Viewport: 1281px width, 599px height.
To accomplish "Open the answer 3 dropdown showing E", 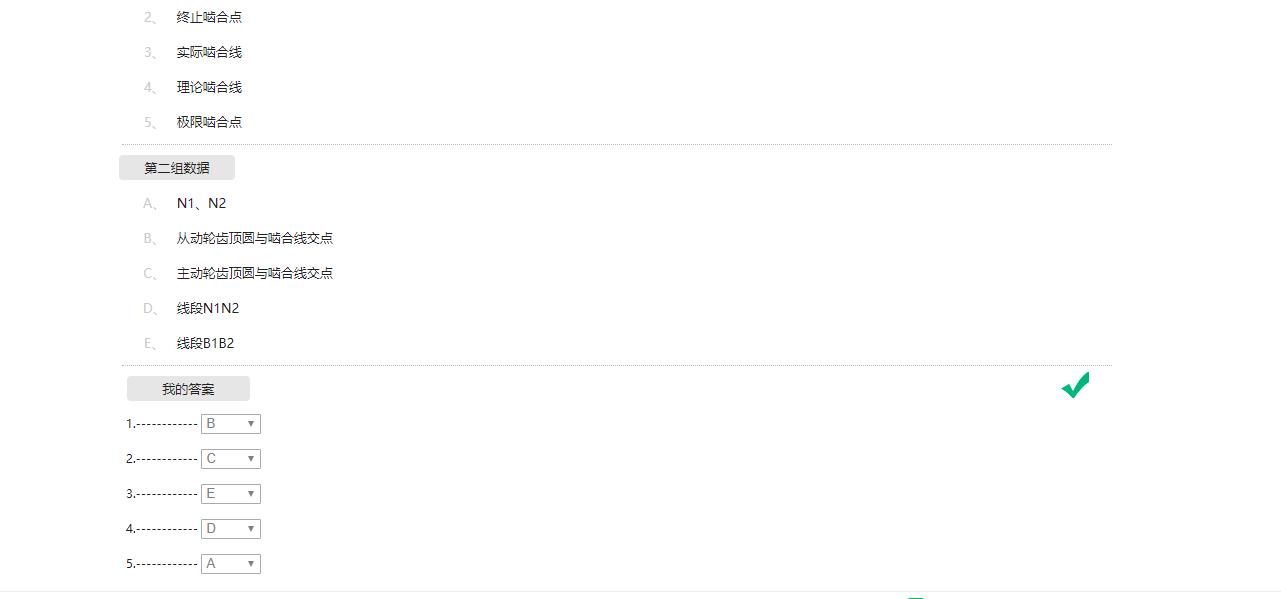I will click(230, 494).
